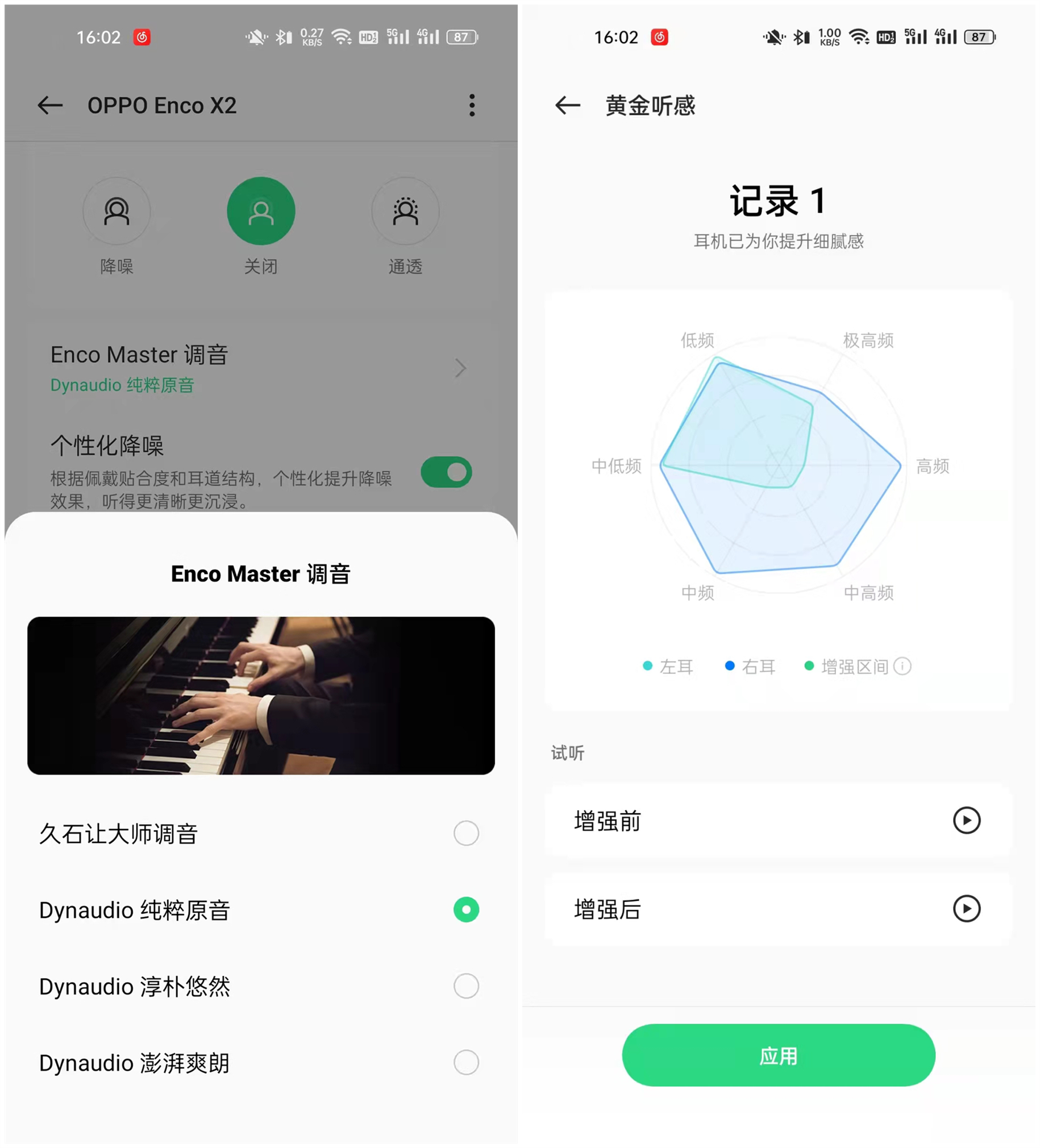1040x1148 pixels.
Task: Tap the info icon next to 增强区间
Action: pyautogui.click(x=903, y=666)
